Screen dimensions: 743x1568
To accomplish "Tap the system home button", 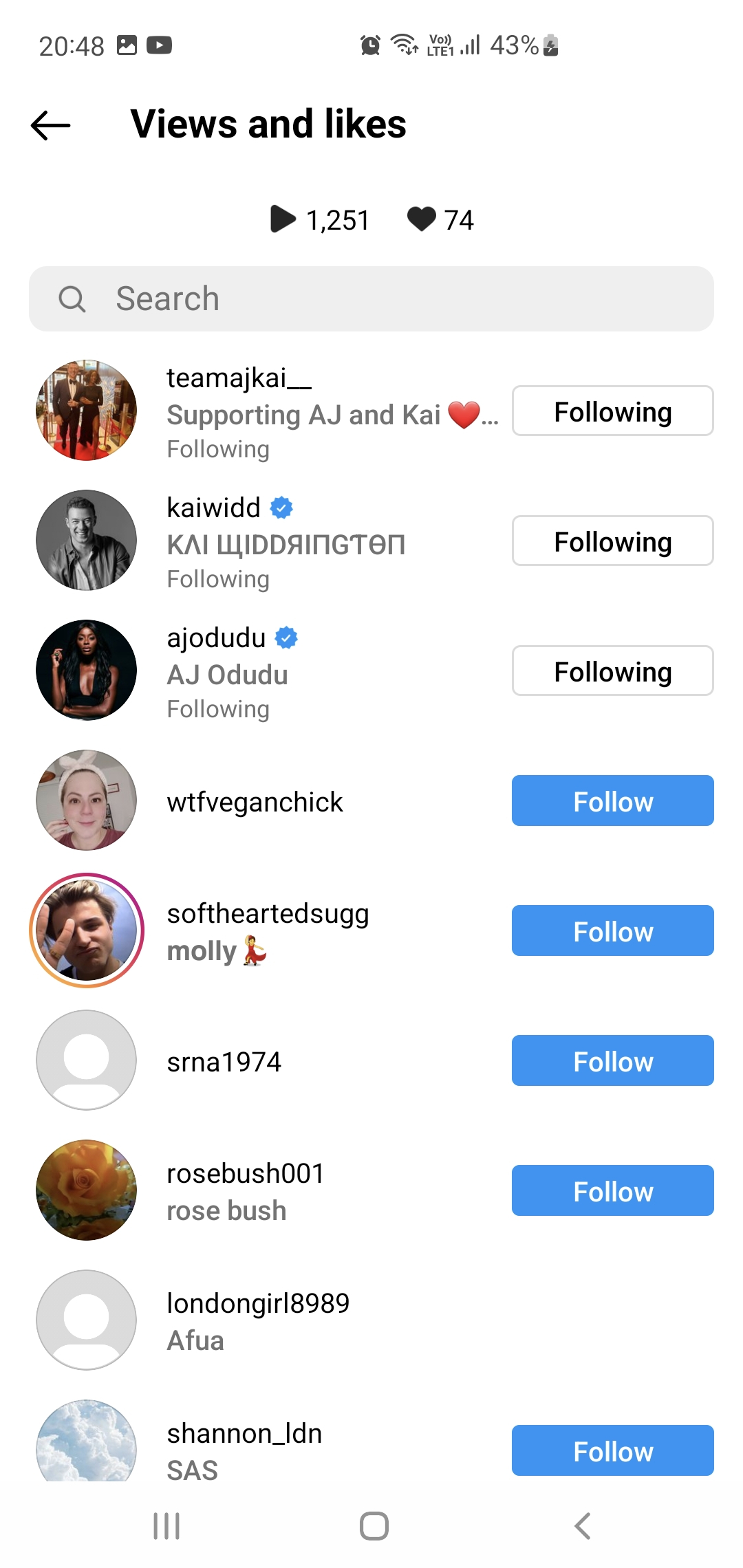I will [374, 1526].
